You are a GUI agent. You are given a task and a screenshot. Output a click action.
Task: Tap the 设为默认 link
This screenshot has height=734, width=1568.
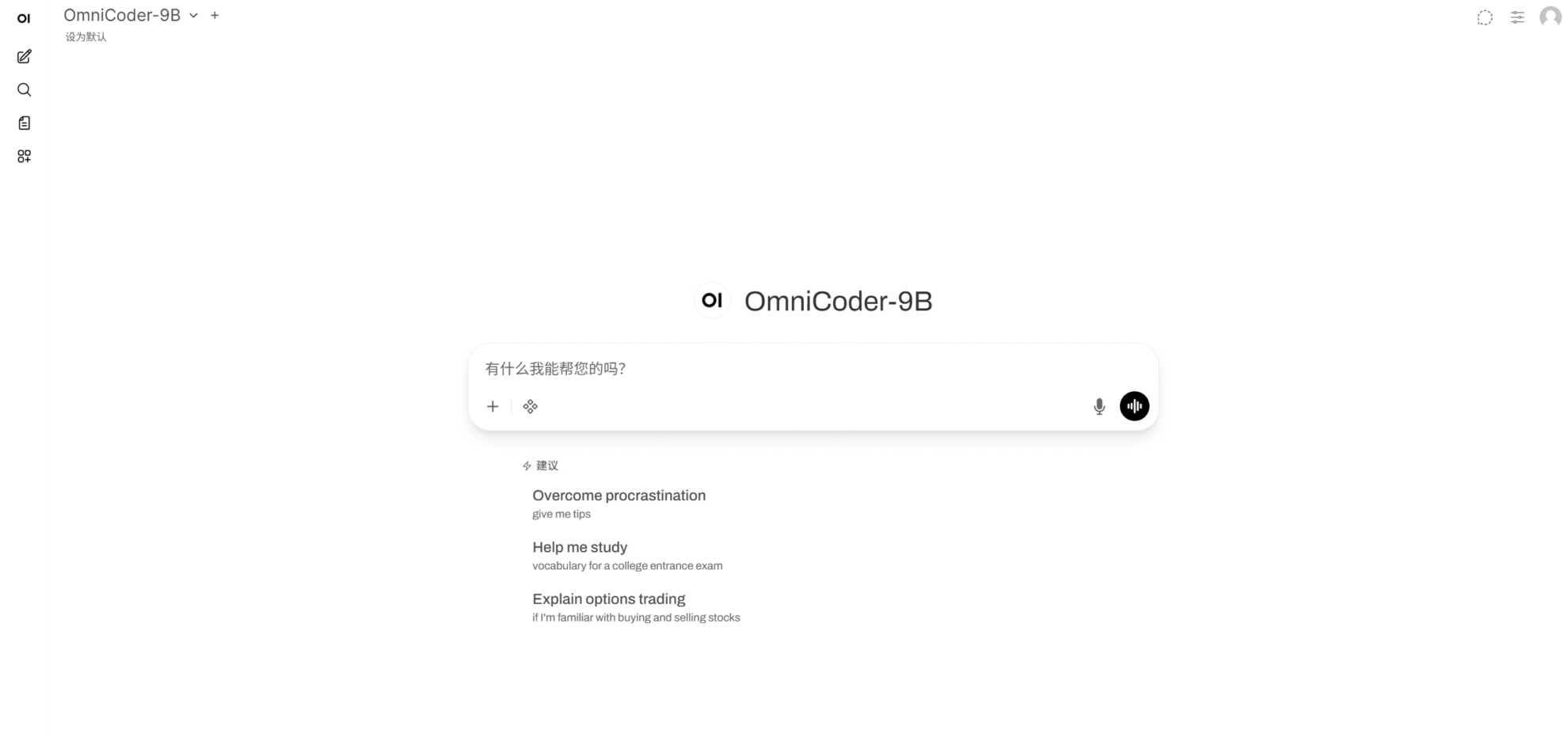pyautogui.click(x=86, y=36)
